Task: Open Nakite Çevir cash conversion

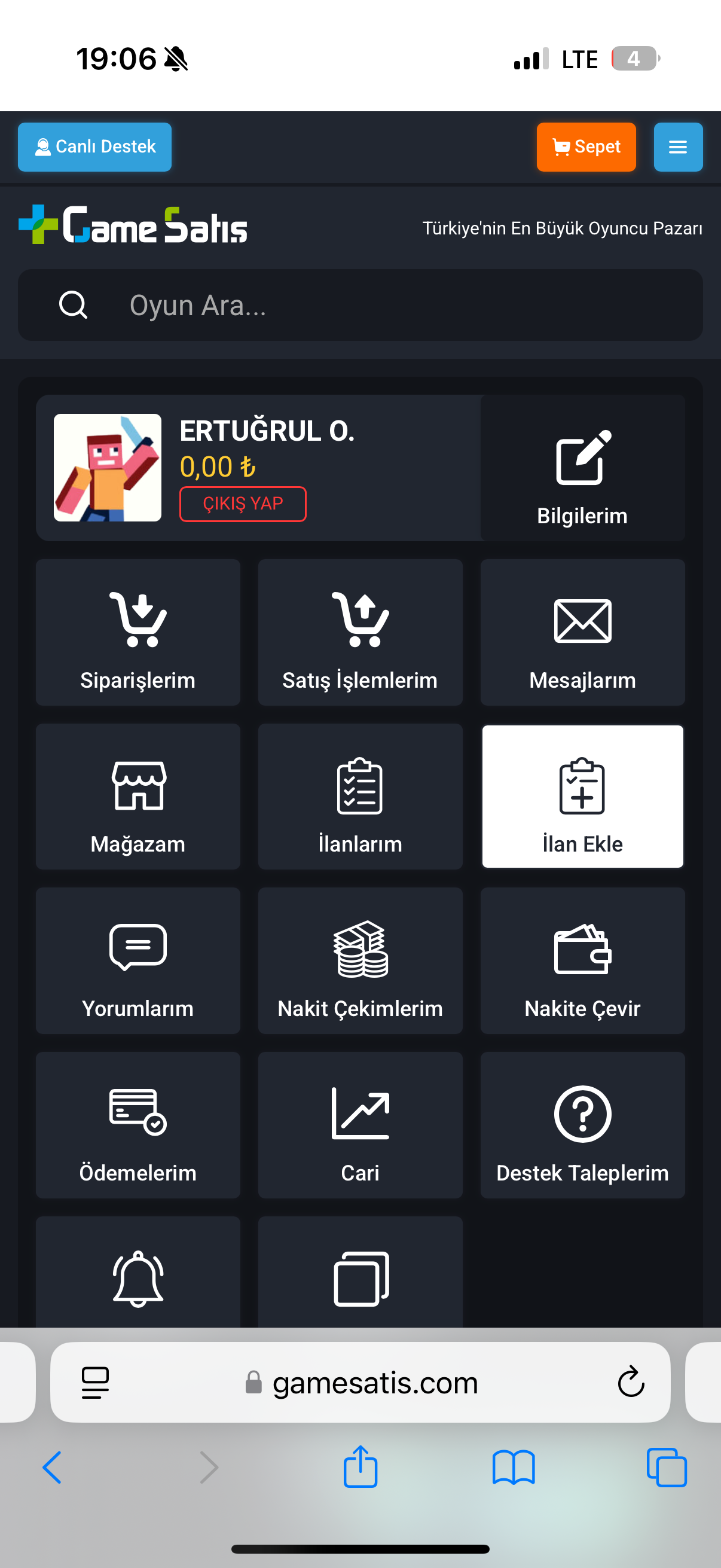Action: [582, 960]
